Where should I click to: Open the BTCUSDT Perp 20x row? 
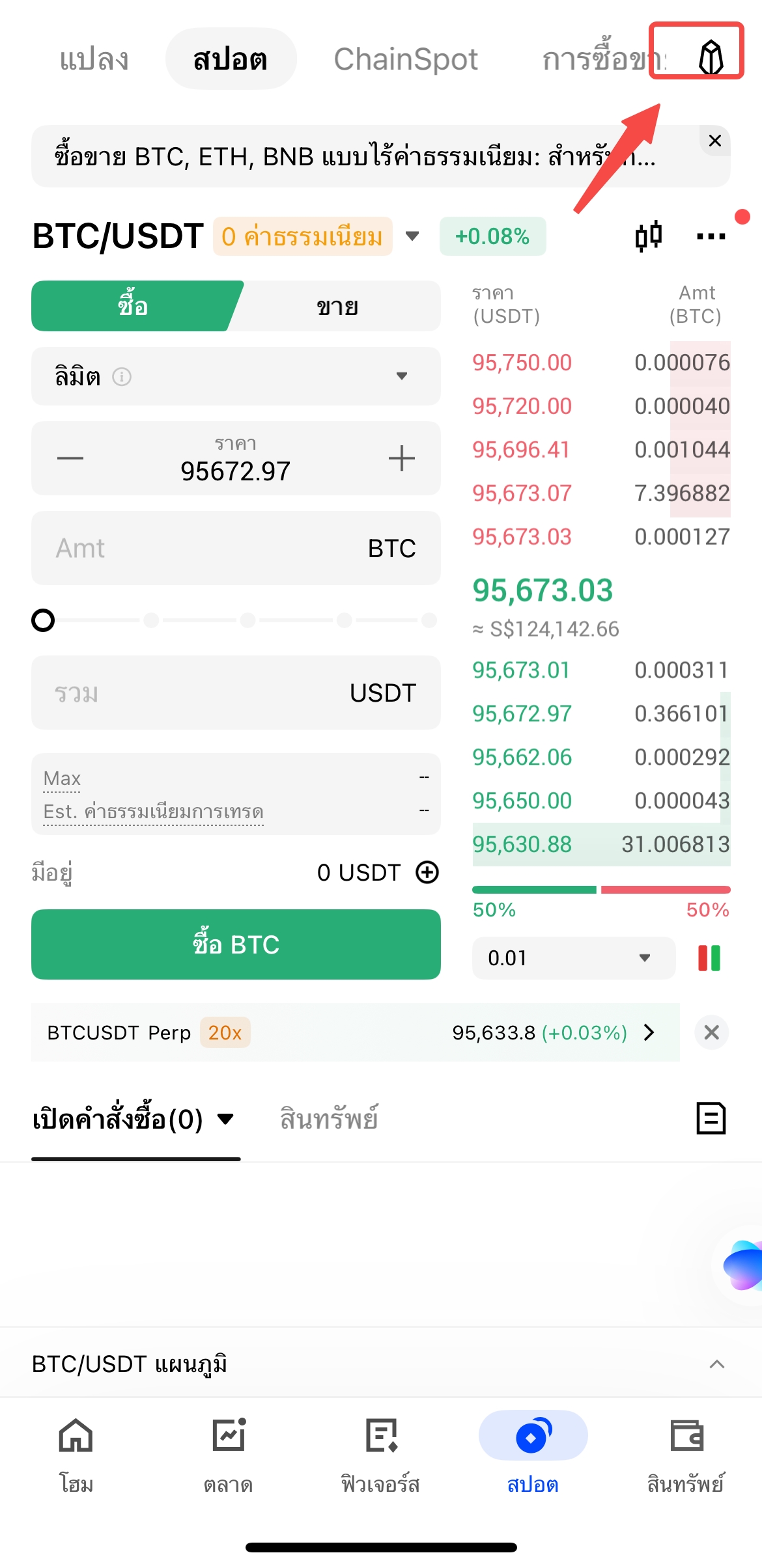tap(352, 1032)
